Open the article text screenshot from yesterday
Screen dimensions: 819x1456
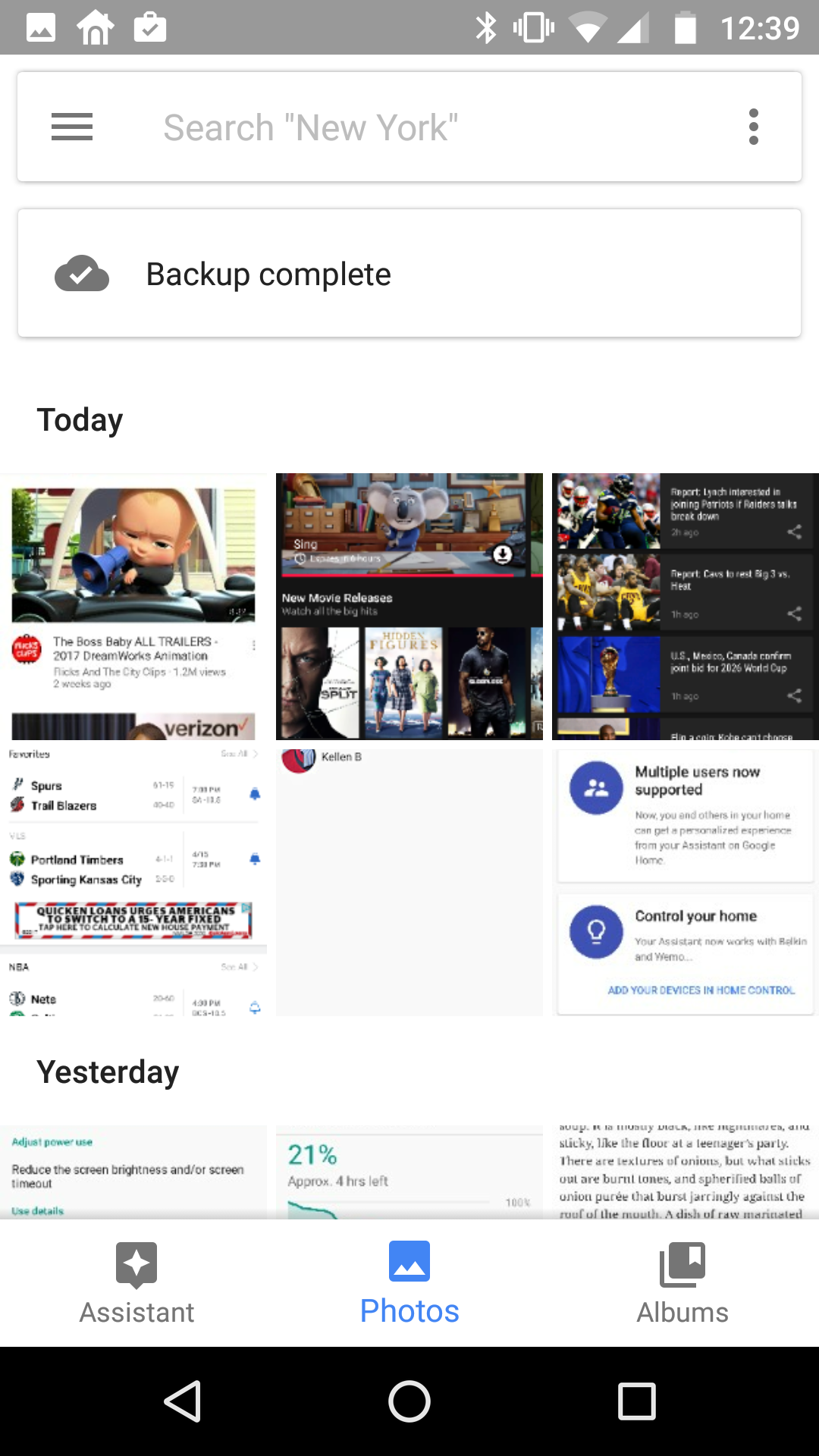tap(685, 1172)
